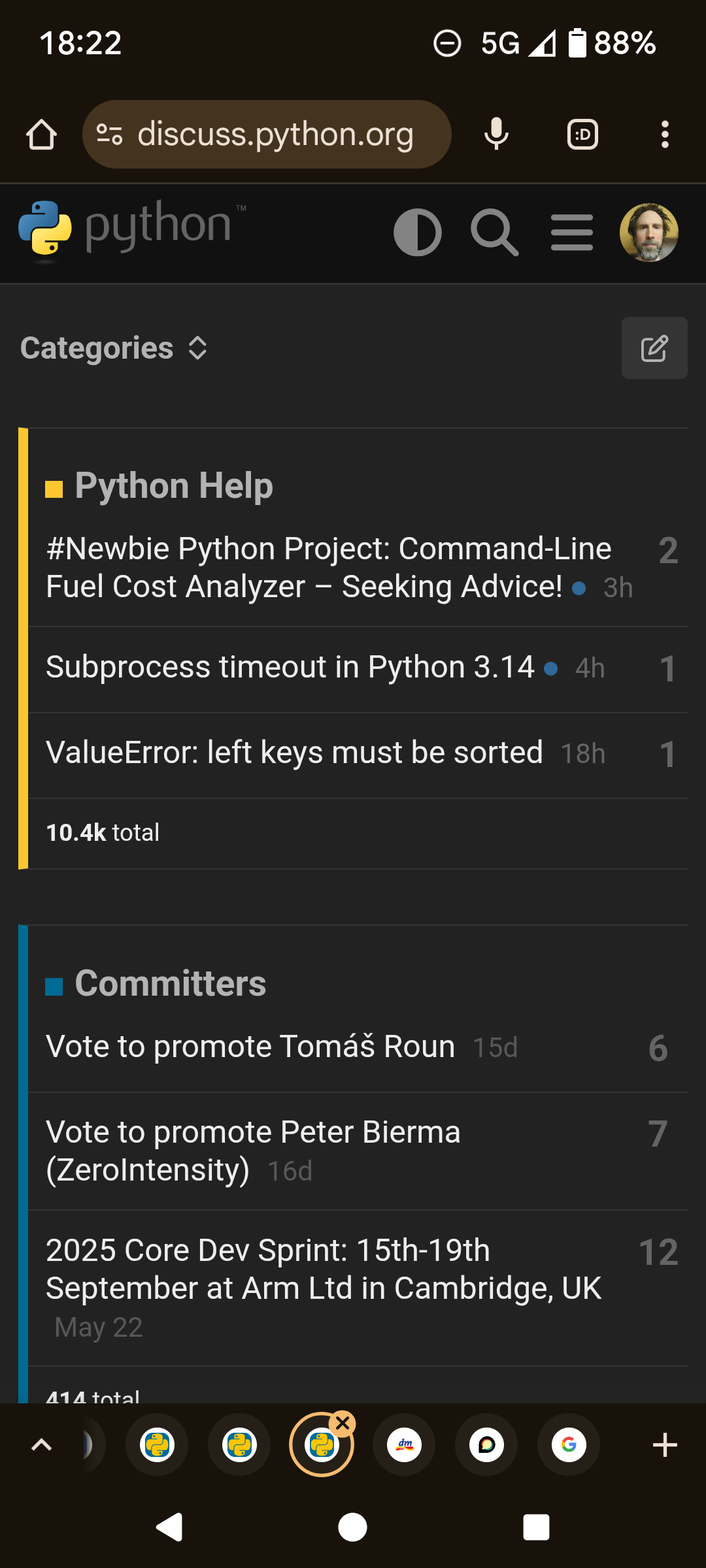Open Subprocess timeout in Python 3.14 topic
This screenshot has height=1568, width=706.
pos(290,667)
